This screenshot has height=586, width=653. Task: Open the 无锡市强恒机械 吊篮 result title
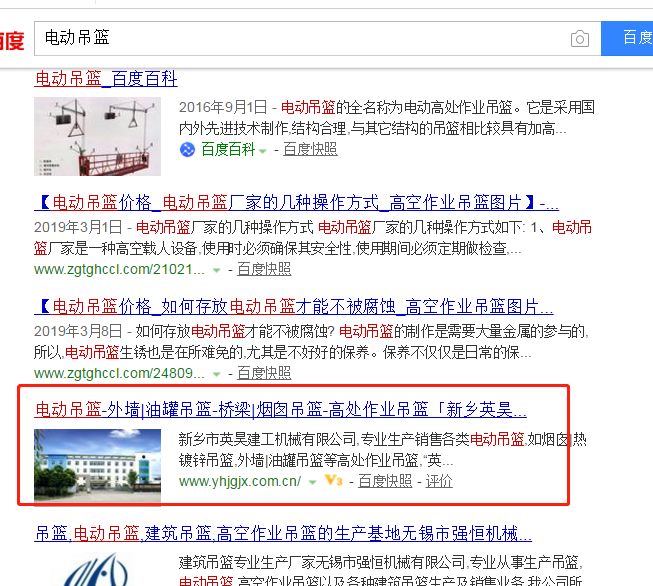(283, 534)
